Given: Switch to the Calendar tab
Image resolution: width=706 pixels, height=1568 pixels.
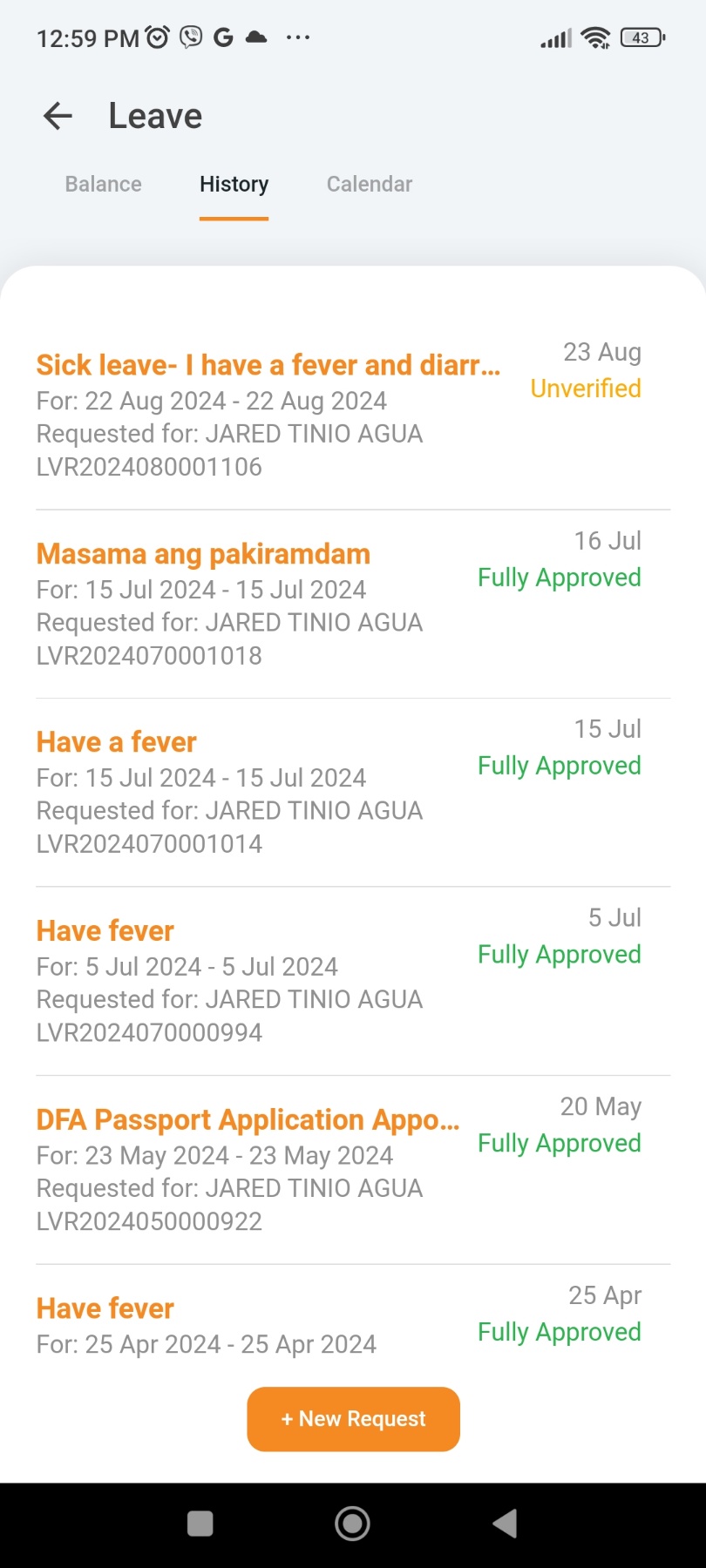Looking at the screenshot, I should point(370,185).
